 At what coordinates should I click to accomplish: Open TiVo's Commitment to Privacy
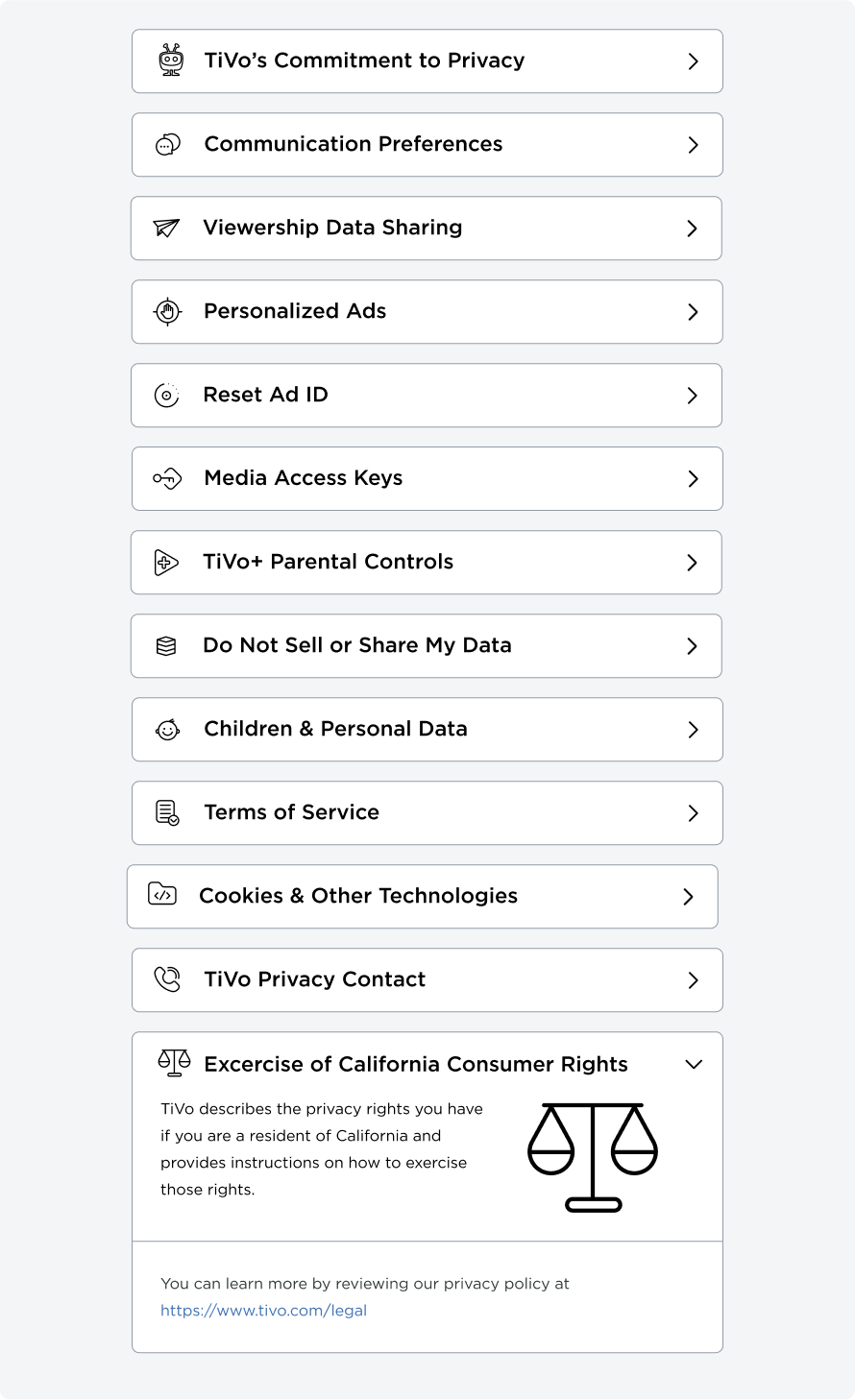pyautogui.click(x=427, y=61)
